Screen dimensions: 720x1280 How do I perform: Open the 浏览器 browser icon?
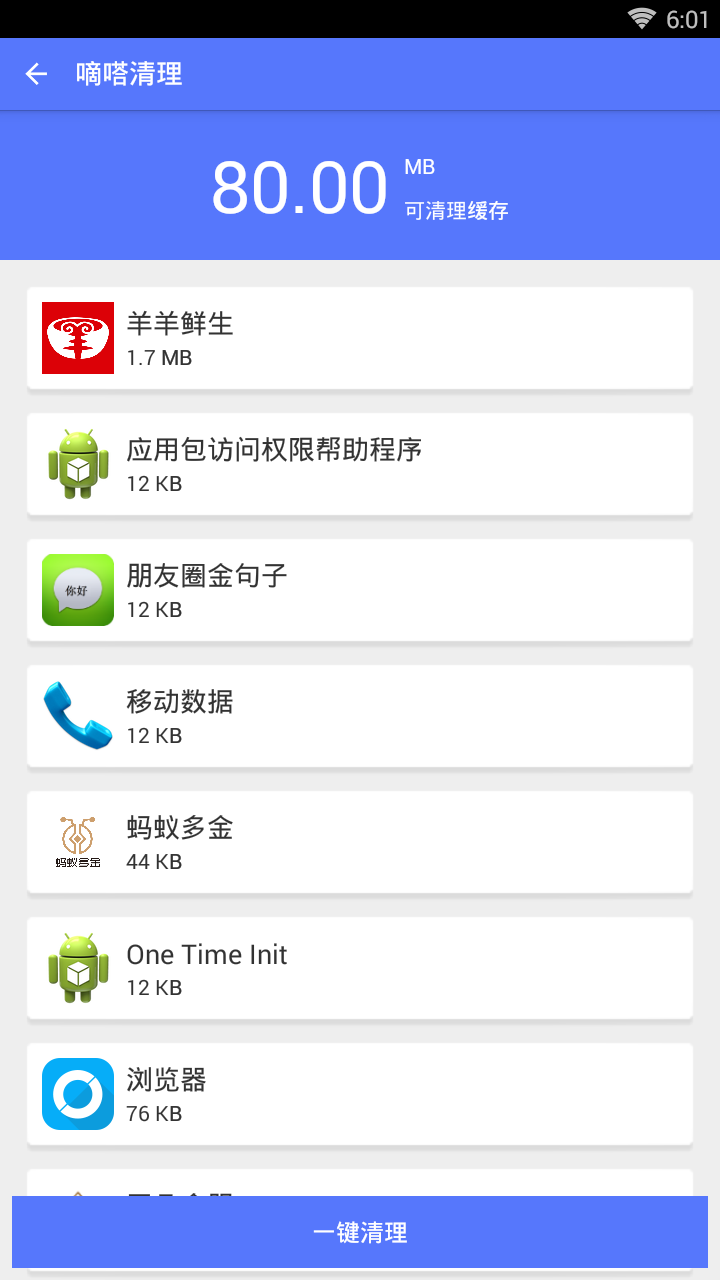[x=77, y=1093]
